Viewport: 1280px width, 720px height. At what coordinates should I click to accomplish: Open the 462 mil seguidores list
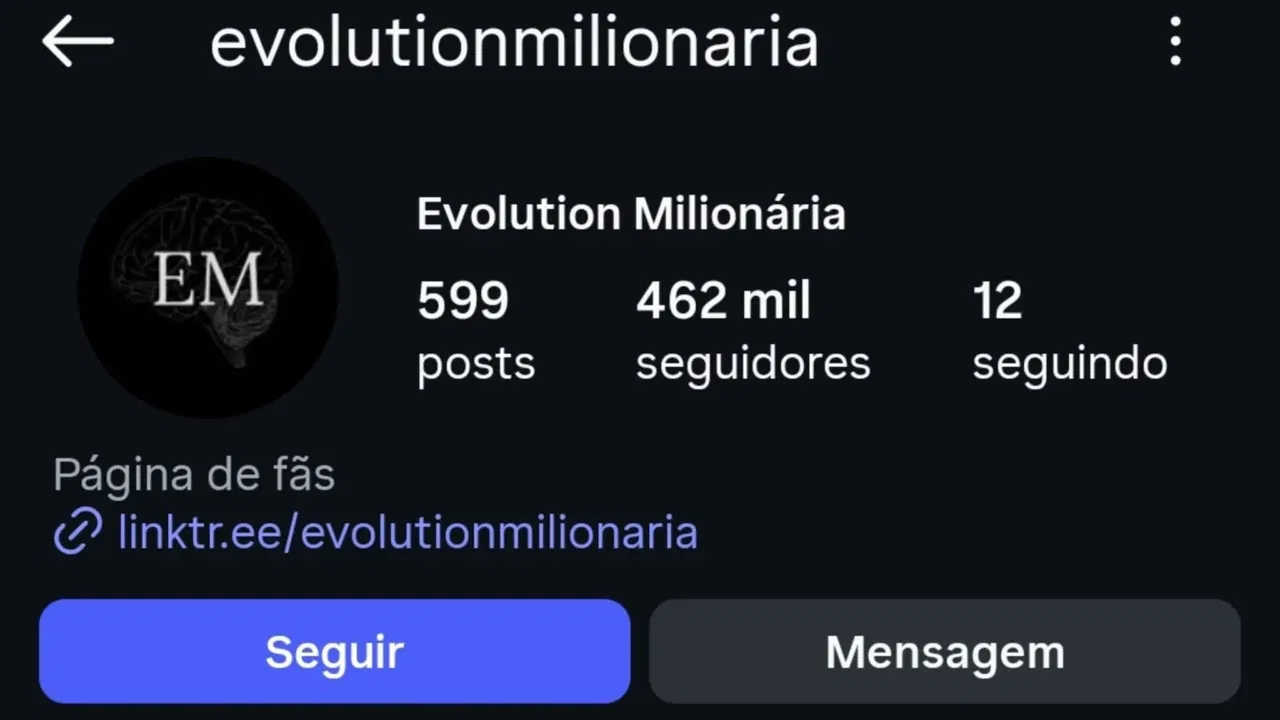[752, 331]
